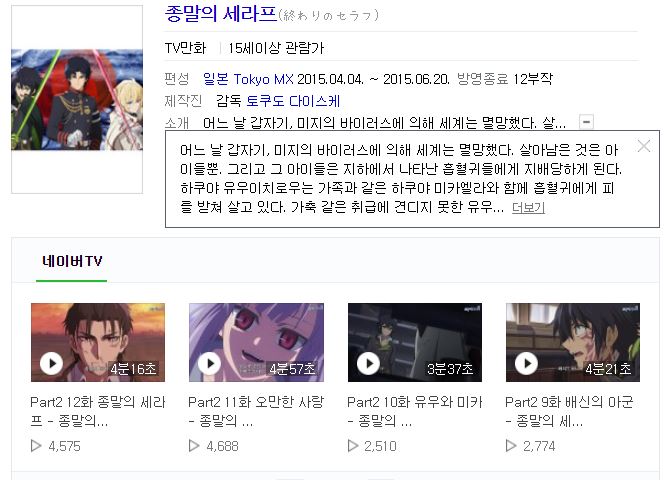The image size is (667, 480).
Task: Close the synopsis popup
Action: (643, 146)
